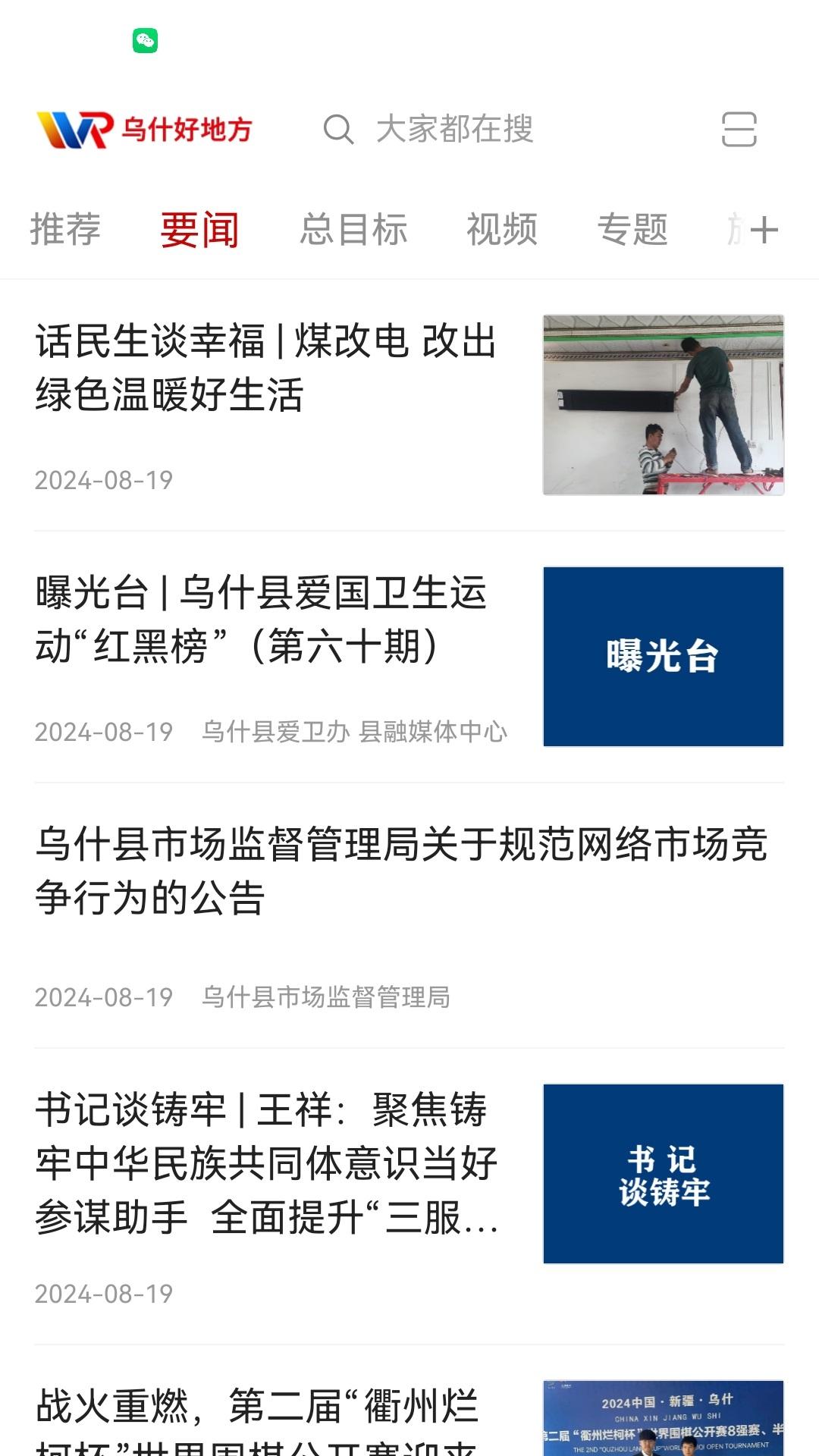Tap the scan QR code icon at top right
This screenshot has height=1456, width=819.
[739, 130]
